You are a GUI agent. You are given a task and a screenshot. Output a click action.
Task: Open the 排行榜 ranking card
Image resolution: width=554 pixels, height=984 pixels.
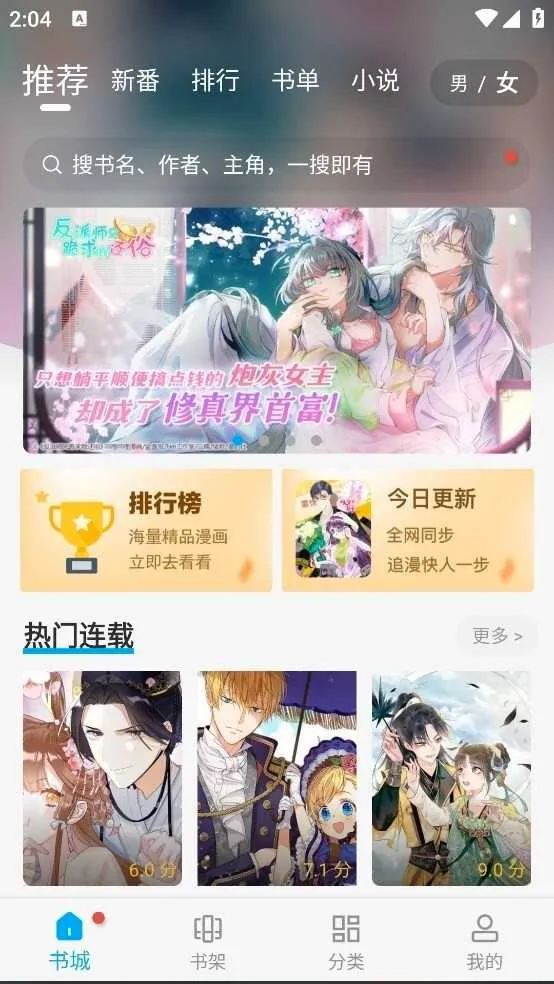146,530
